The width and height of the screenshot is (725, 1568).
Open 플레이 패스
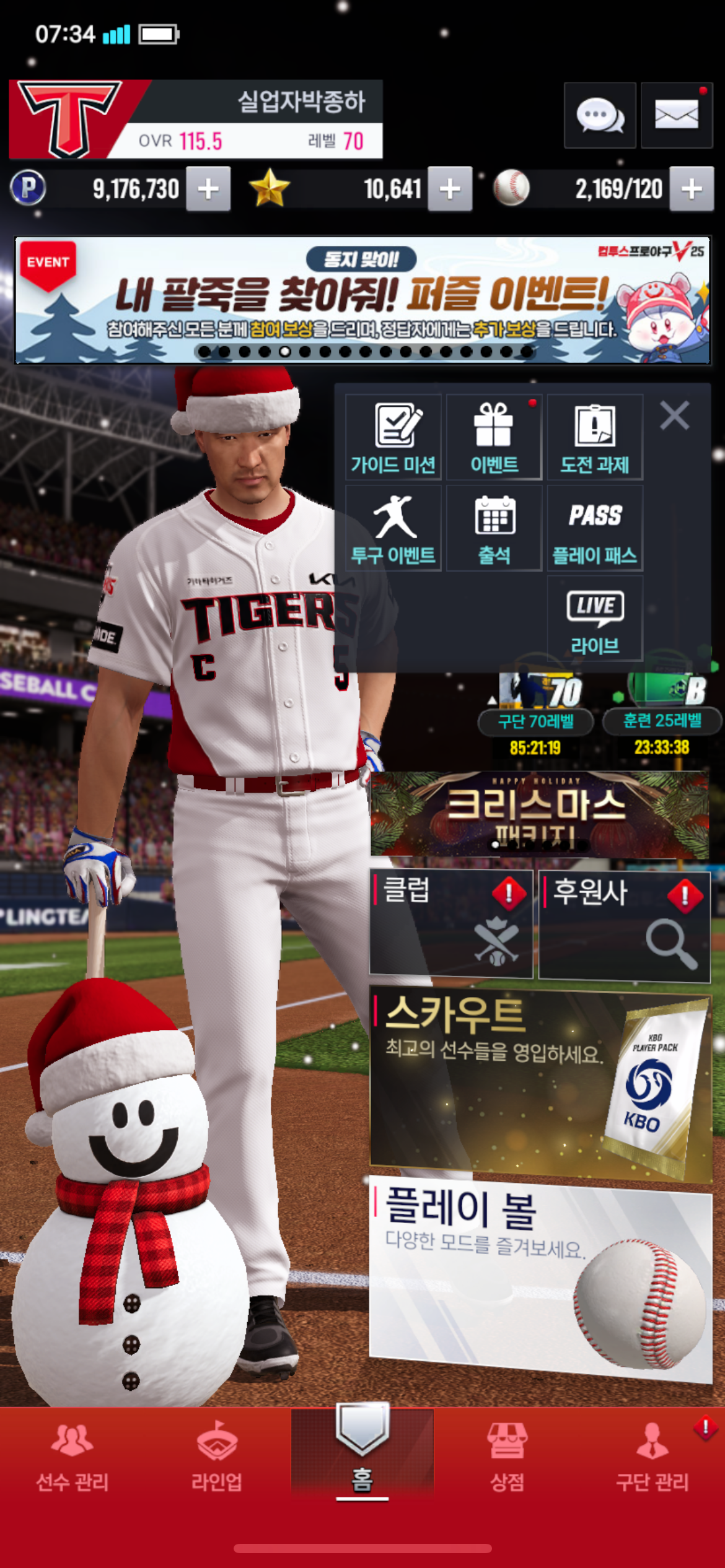[x=594, y=528]
